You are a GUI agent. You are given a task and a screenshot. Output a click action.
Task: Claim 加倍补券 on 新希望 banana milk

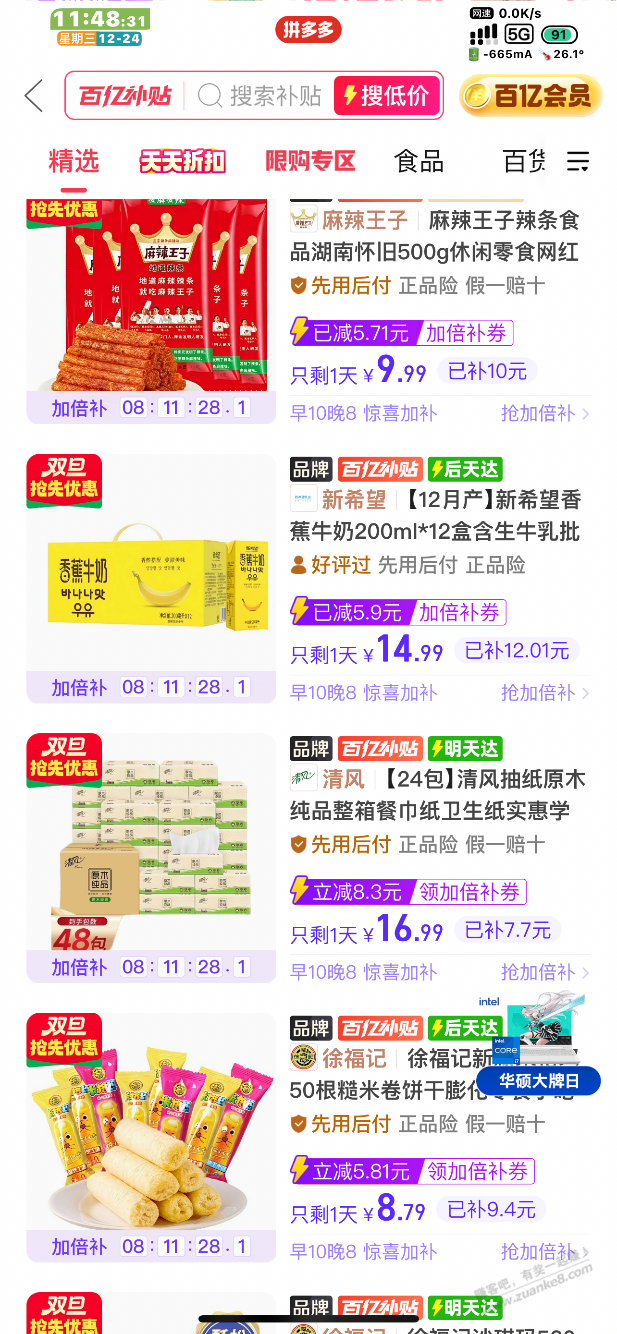461,612
